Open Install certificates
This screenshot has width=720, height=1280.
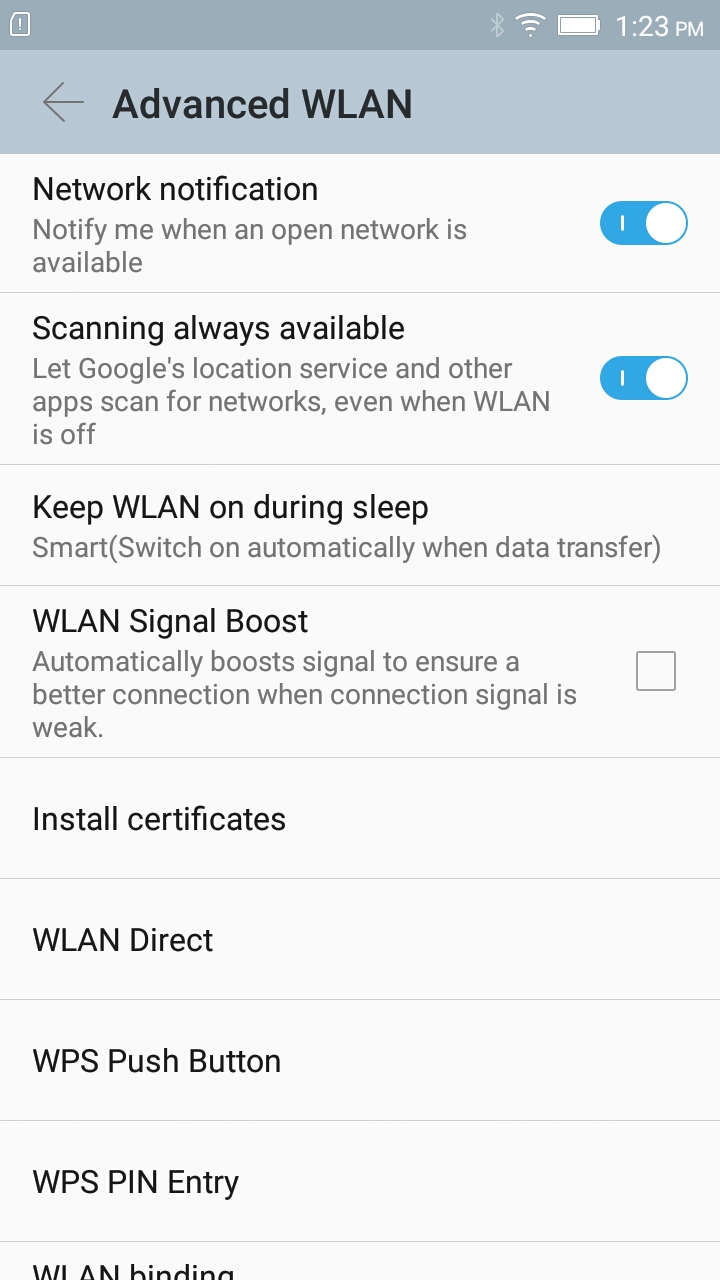click(x=360, y=818)
